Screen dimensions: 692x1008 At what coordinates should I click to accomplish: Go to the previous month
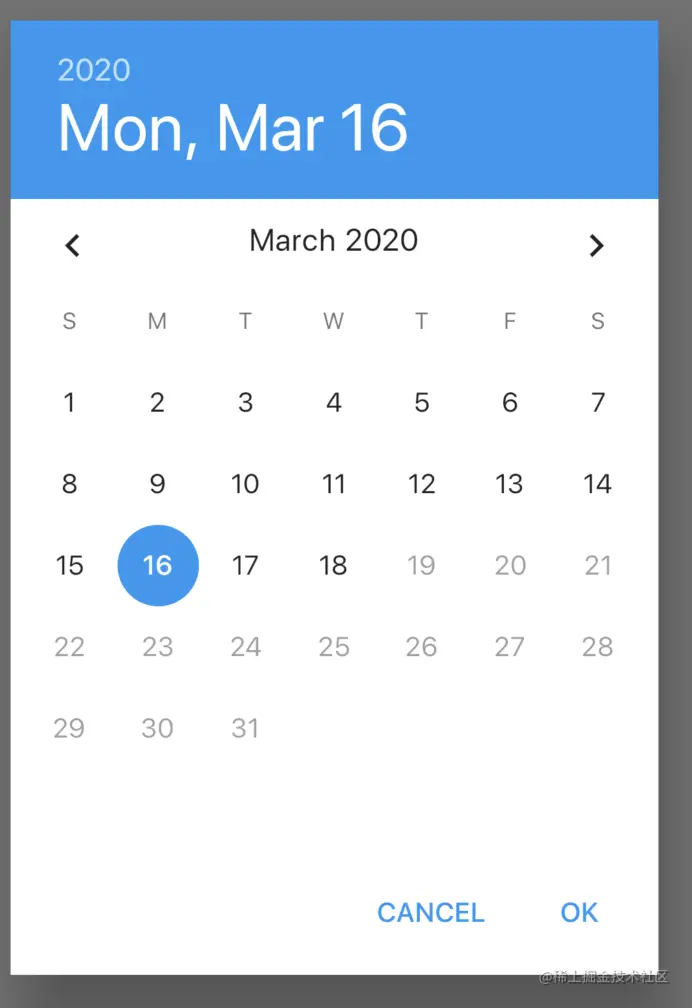[72, 245]
